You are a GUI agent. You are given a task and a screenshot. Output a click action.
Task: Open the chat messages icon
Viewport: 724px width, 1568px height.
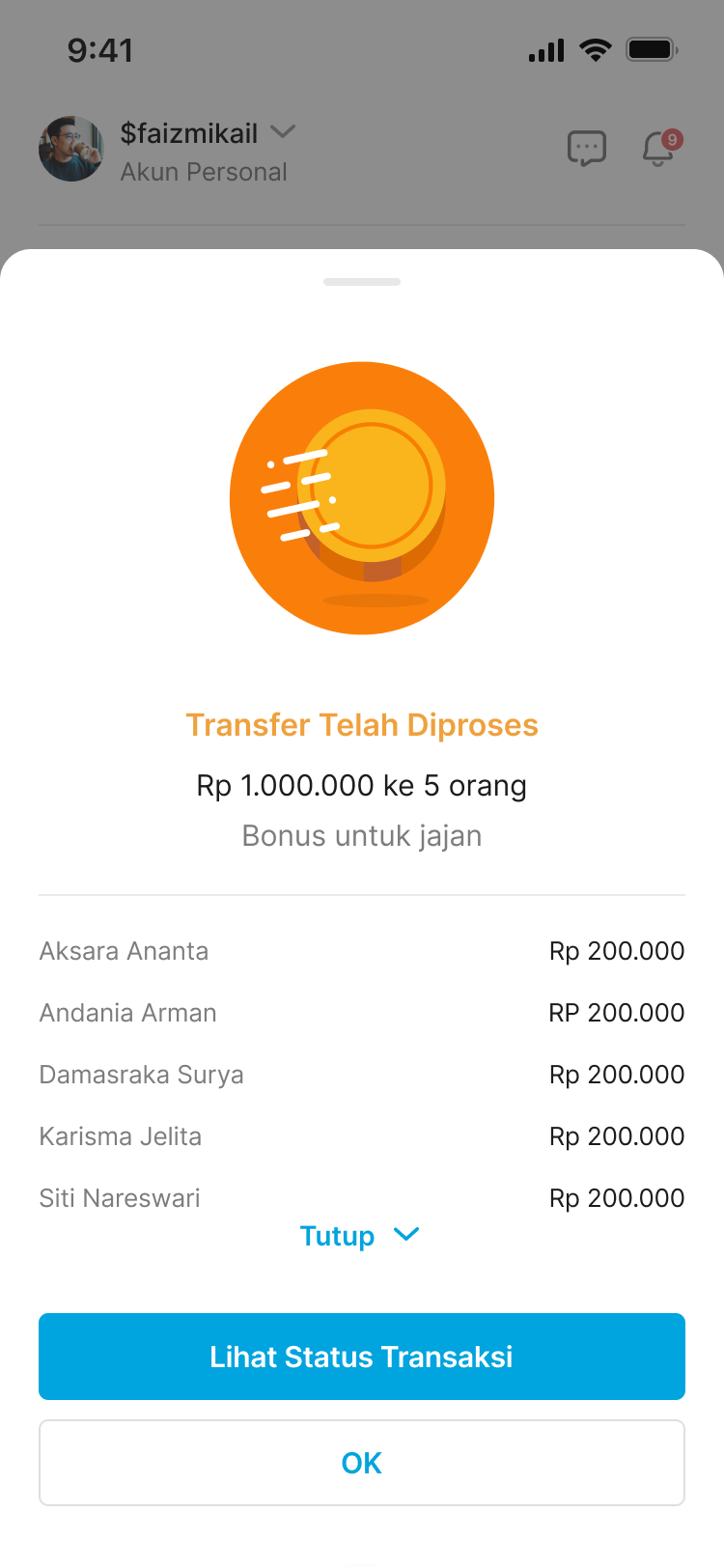point(588,149)
